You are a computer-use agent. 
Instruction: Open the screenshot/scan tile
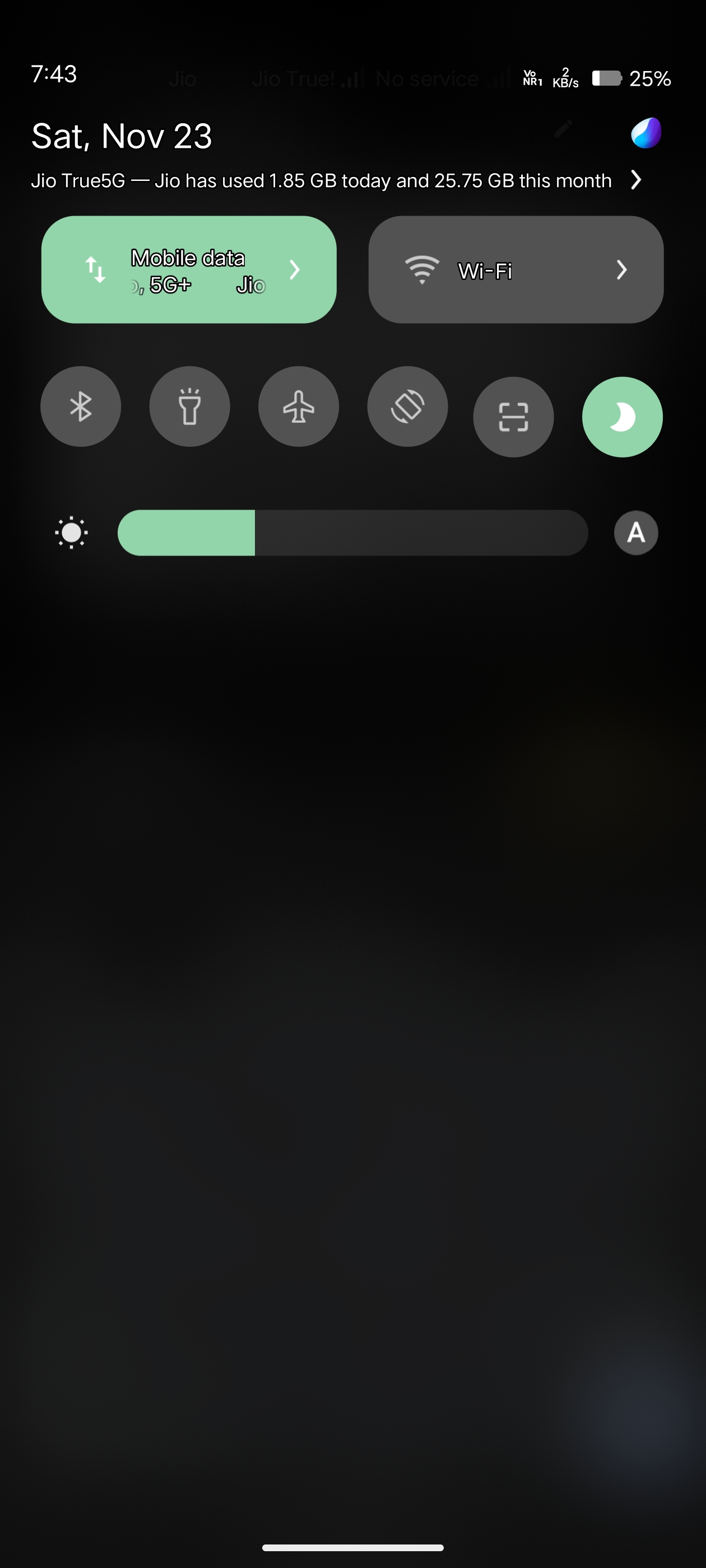513,417
